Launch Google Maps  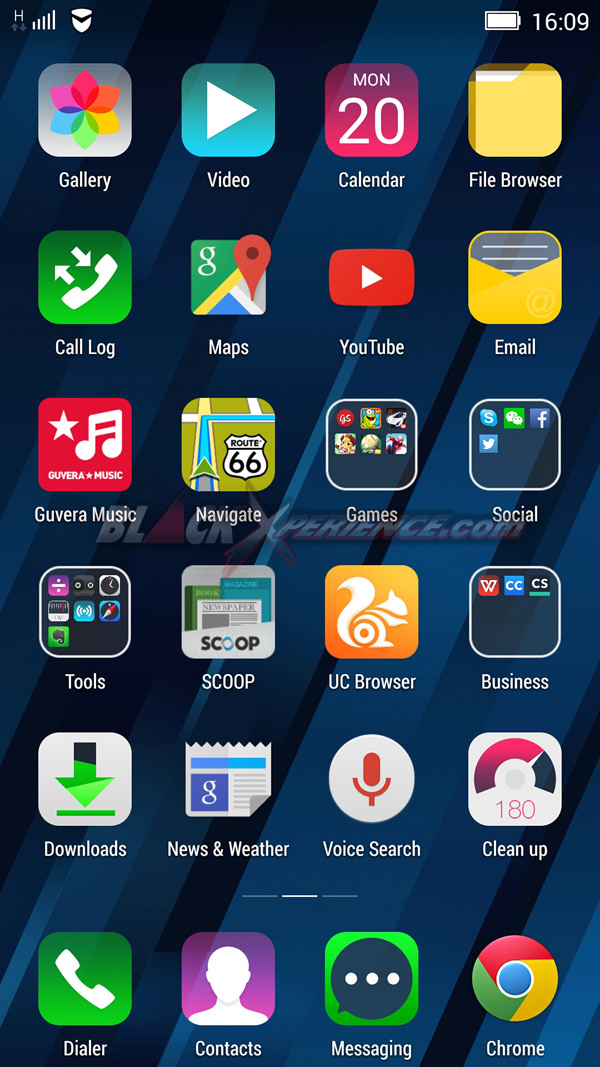click(x=228, y=277)
